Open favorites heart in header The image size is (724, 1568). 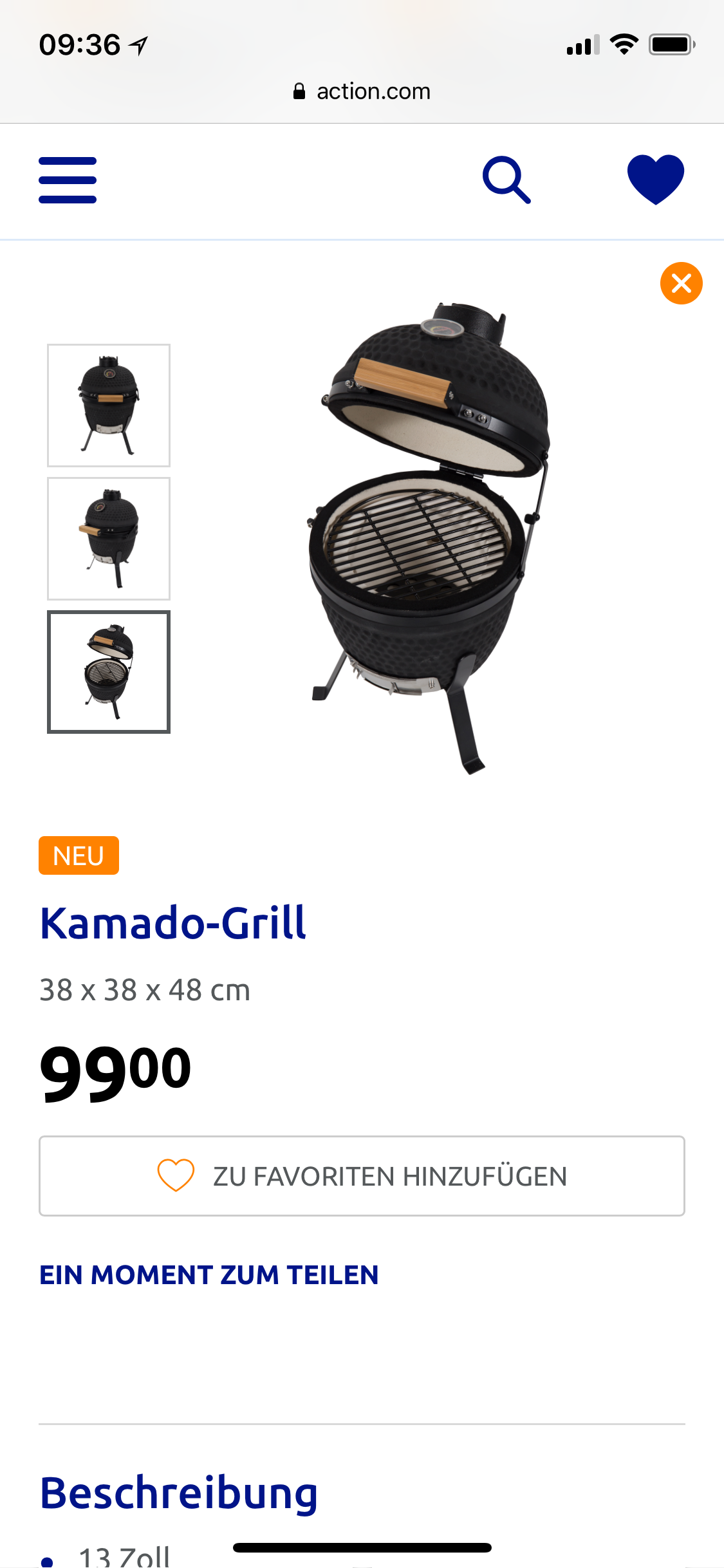click(655, 180)
